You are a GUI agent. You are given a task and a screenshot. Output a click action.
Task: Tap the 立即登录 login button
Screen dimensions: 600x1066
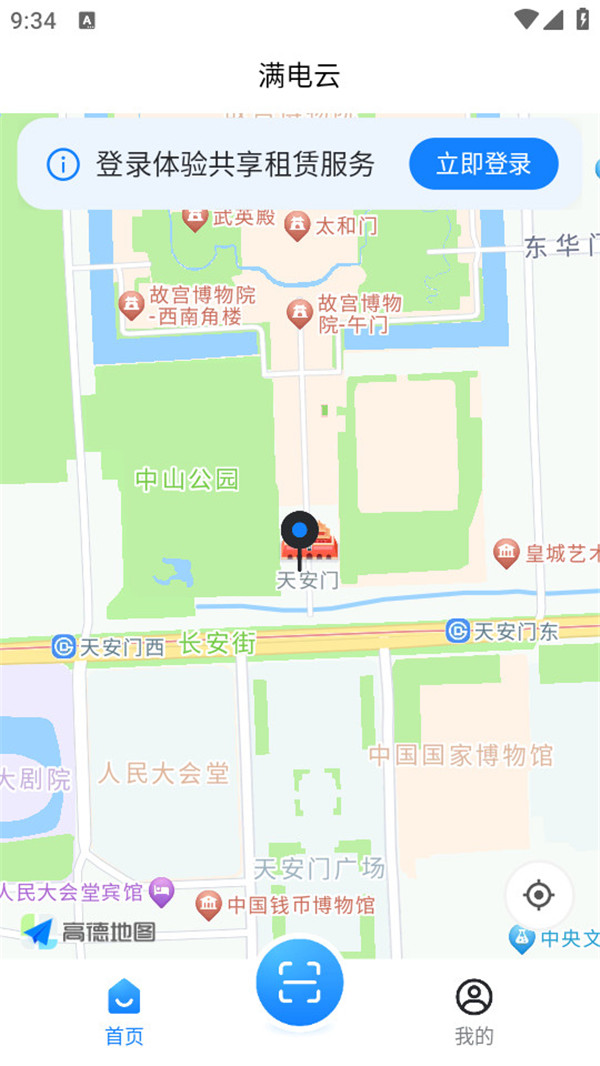pyautogui.click(x=483, y=164)
